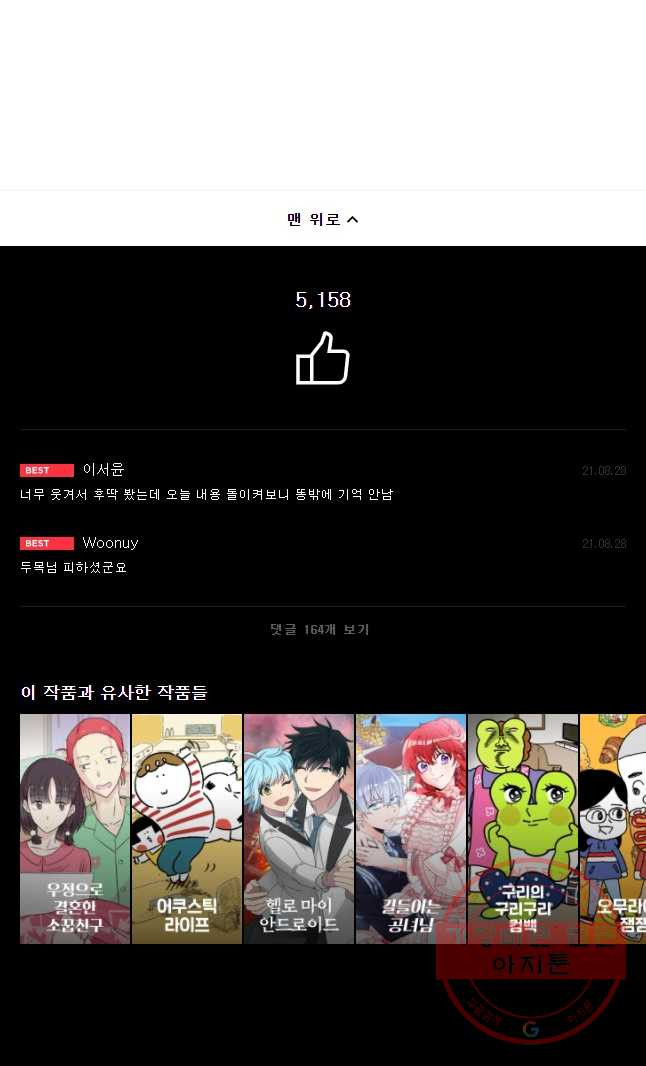Open webtoon 어쿠스틱 라이프
646x1066 pixels.
click(x=187, y=828)
